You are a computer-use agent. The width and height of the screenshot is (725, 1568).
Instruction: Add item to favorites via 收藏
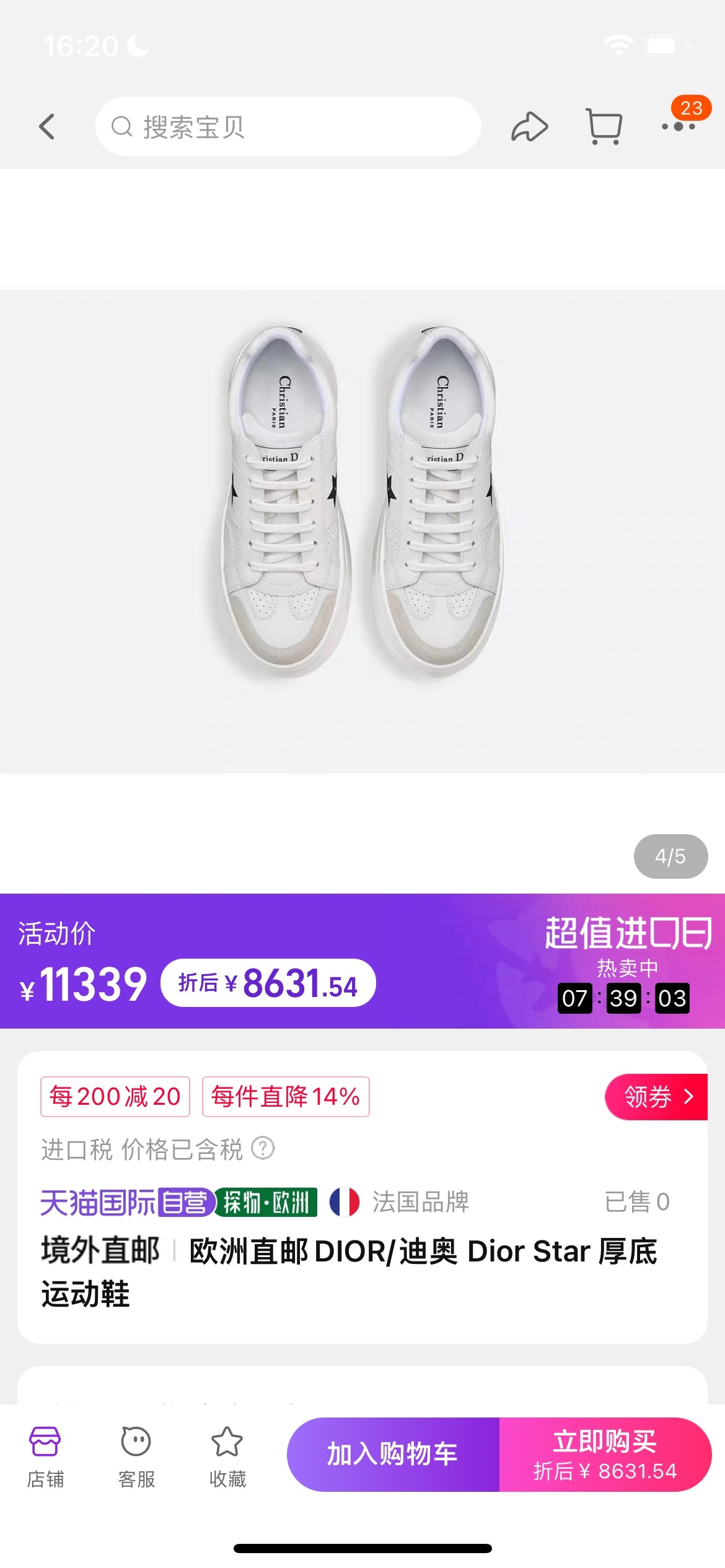tap(227, 1457)
